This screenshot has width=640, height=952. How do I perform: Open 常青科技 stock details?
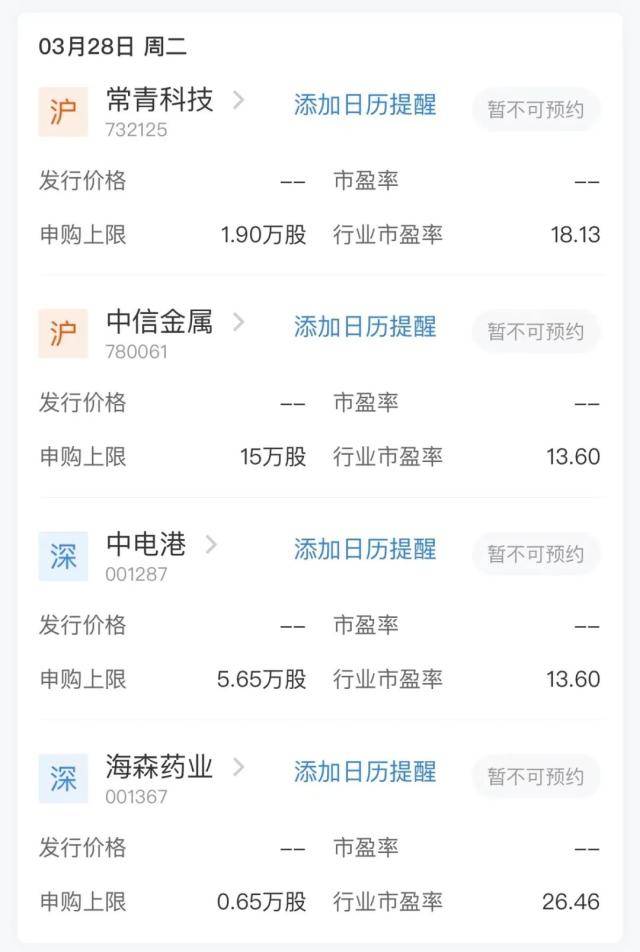(x=160, y=101)
